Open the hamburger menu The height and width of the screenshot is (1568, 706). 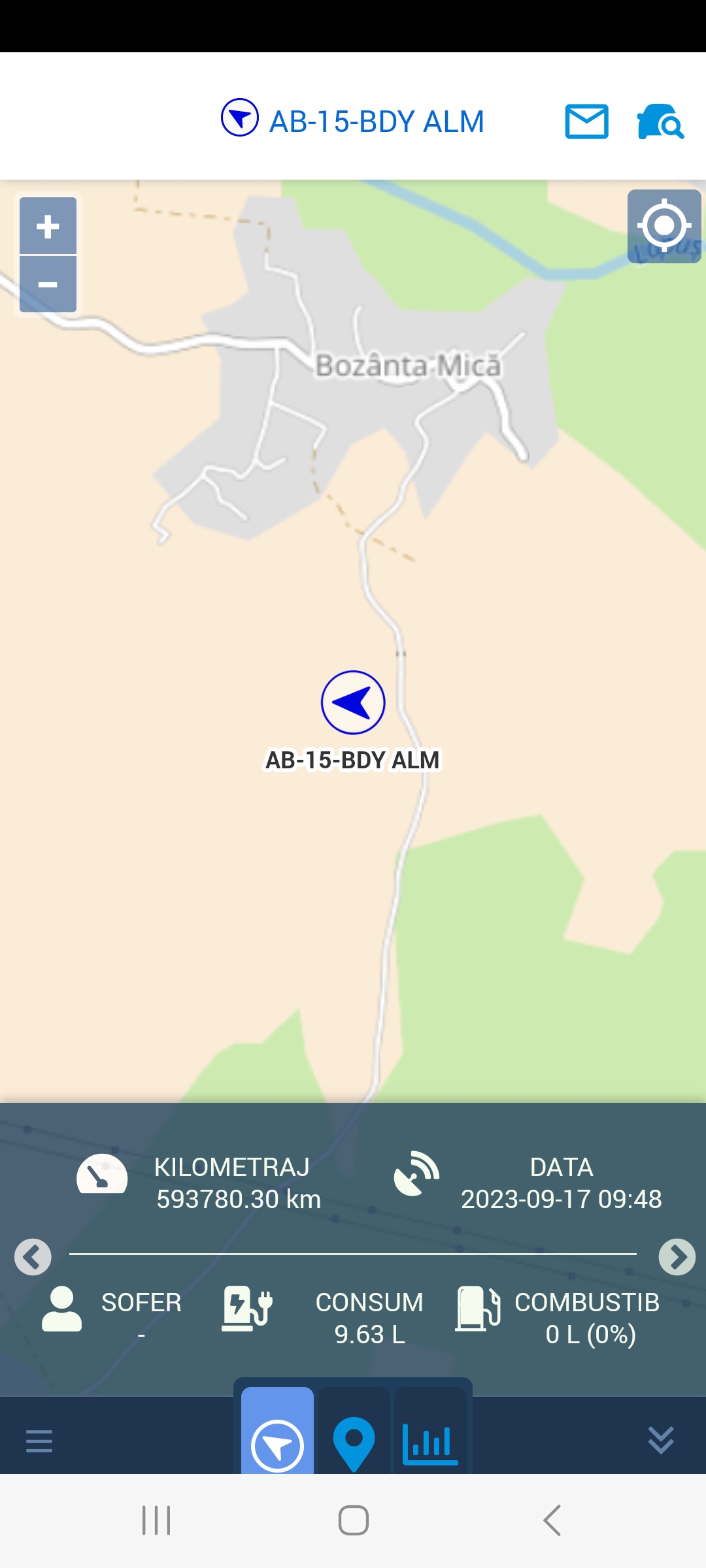pyautogui.click(x=39, y=1441)
